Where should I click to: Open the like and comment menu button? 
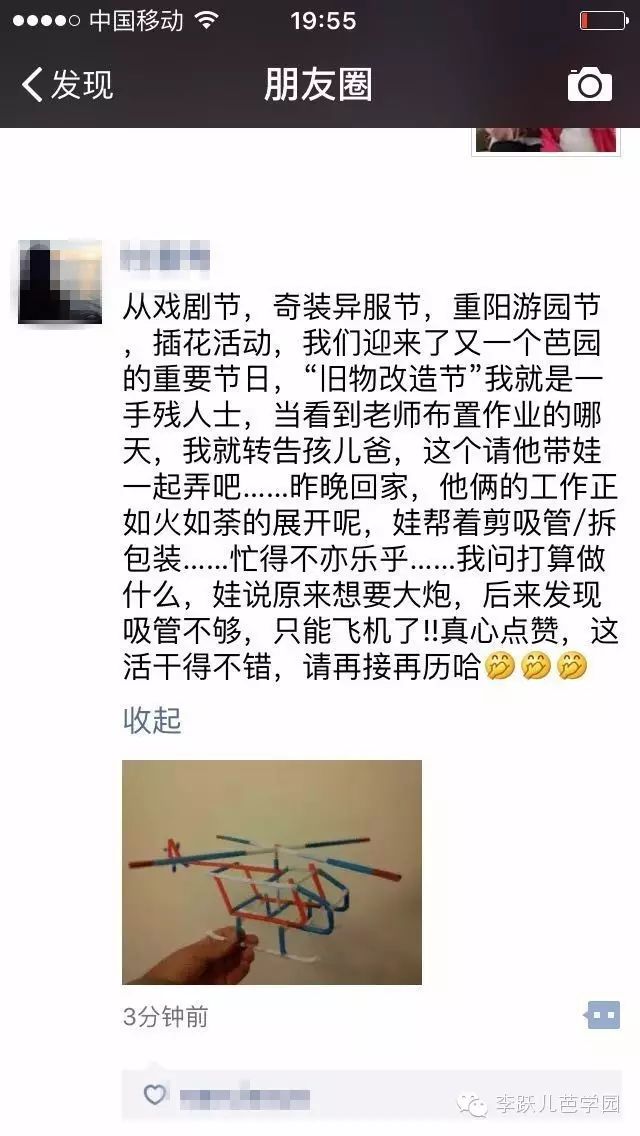pos(602,1015)
